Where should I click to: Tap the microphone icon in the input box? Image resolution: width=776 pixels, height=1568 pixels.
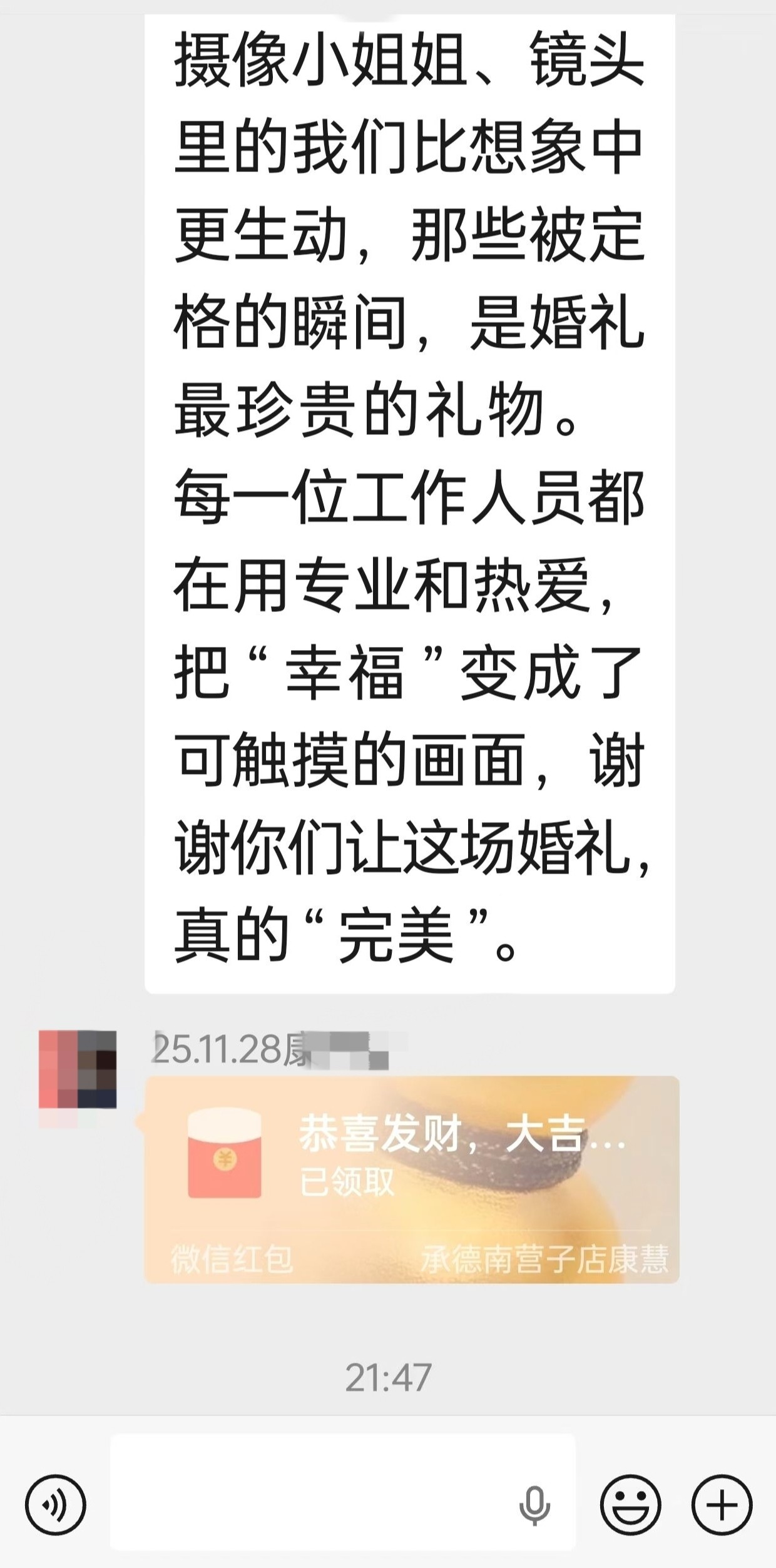pyautogui.click(x=534, y=1505)
